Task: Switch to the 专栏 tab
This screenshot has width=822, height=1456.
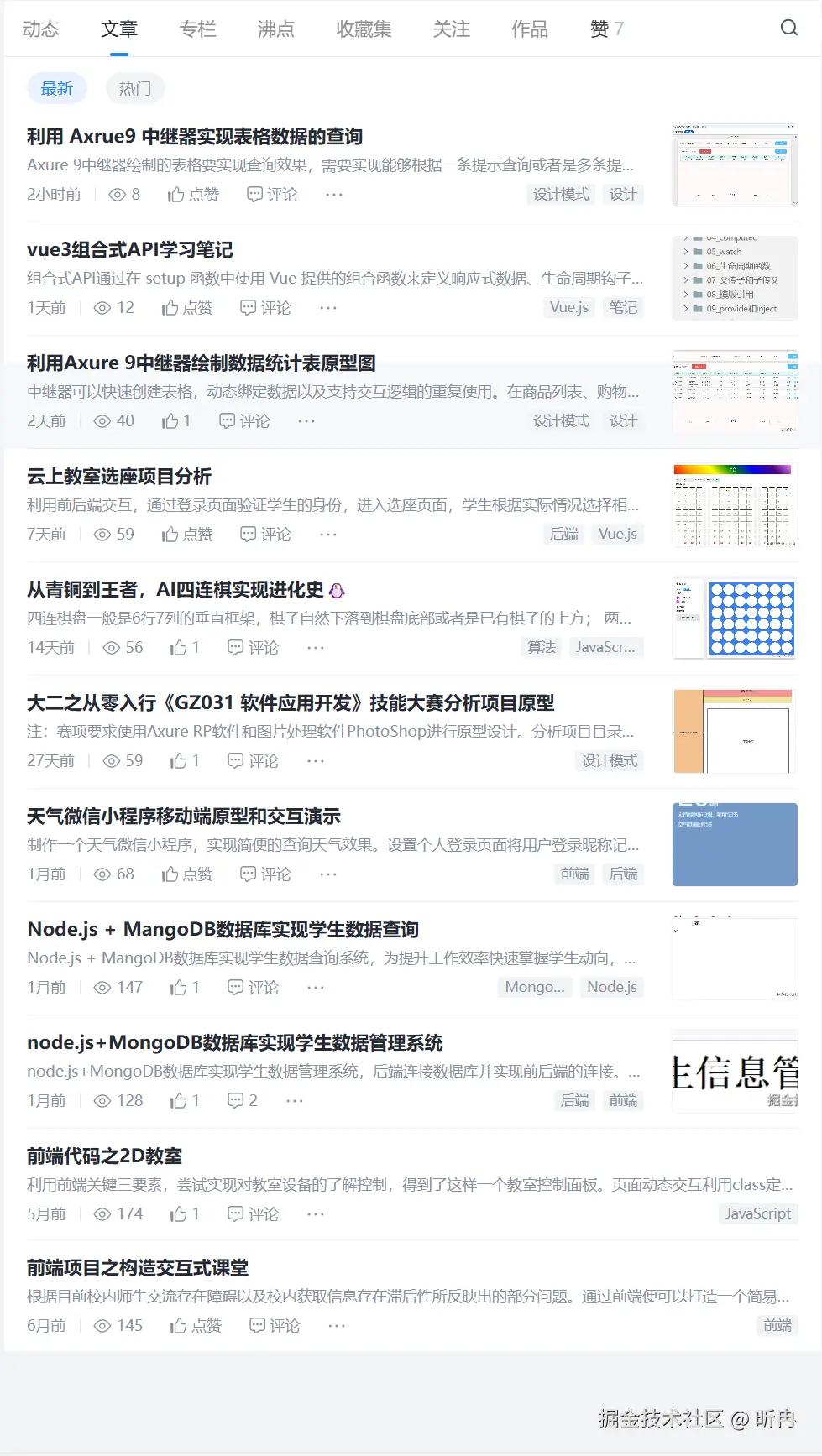Action: click(197, 29)
